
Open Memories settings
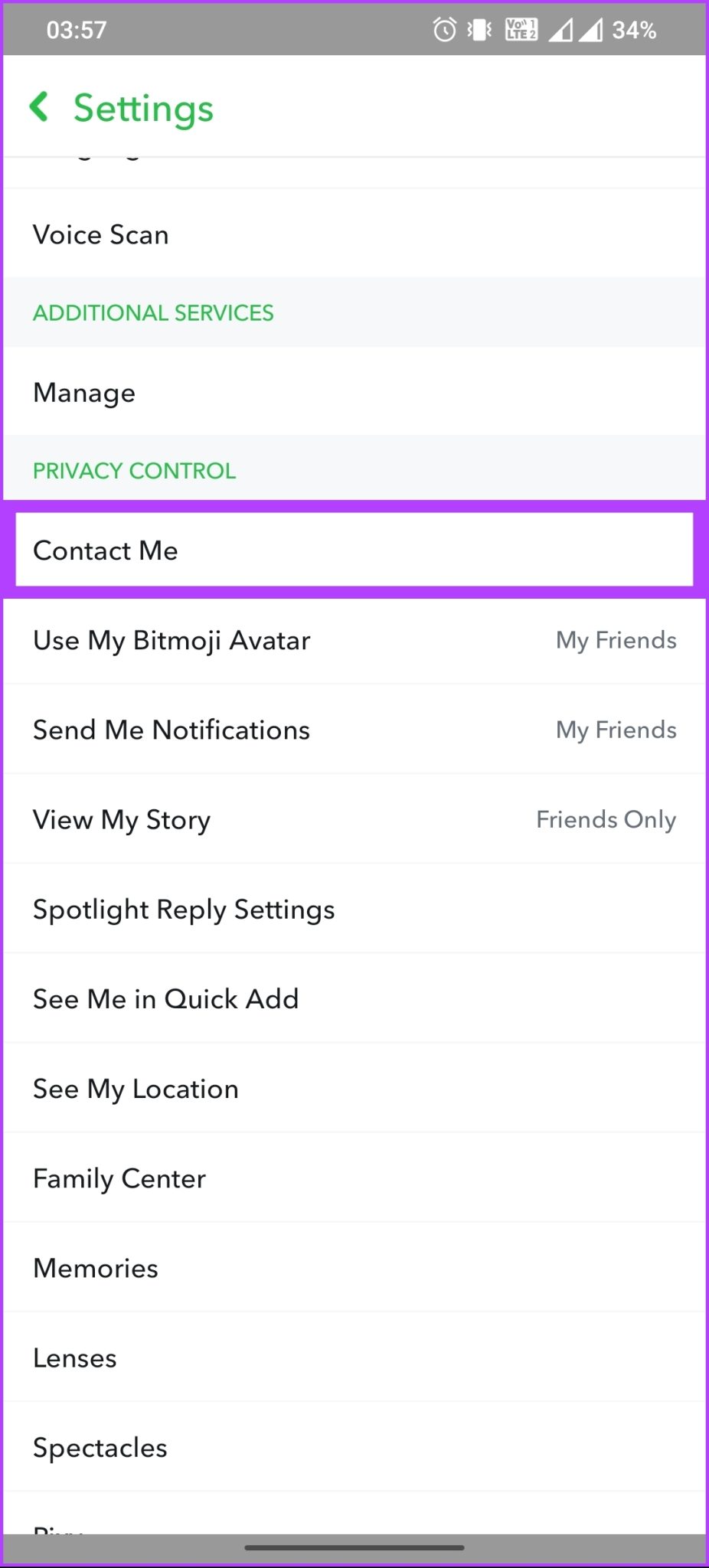354,1268
